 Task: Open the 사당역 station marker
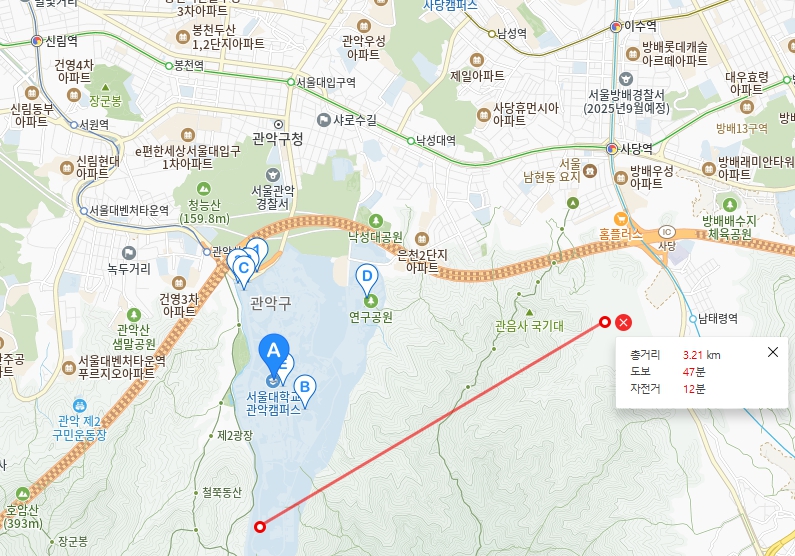point(614,148)
